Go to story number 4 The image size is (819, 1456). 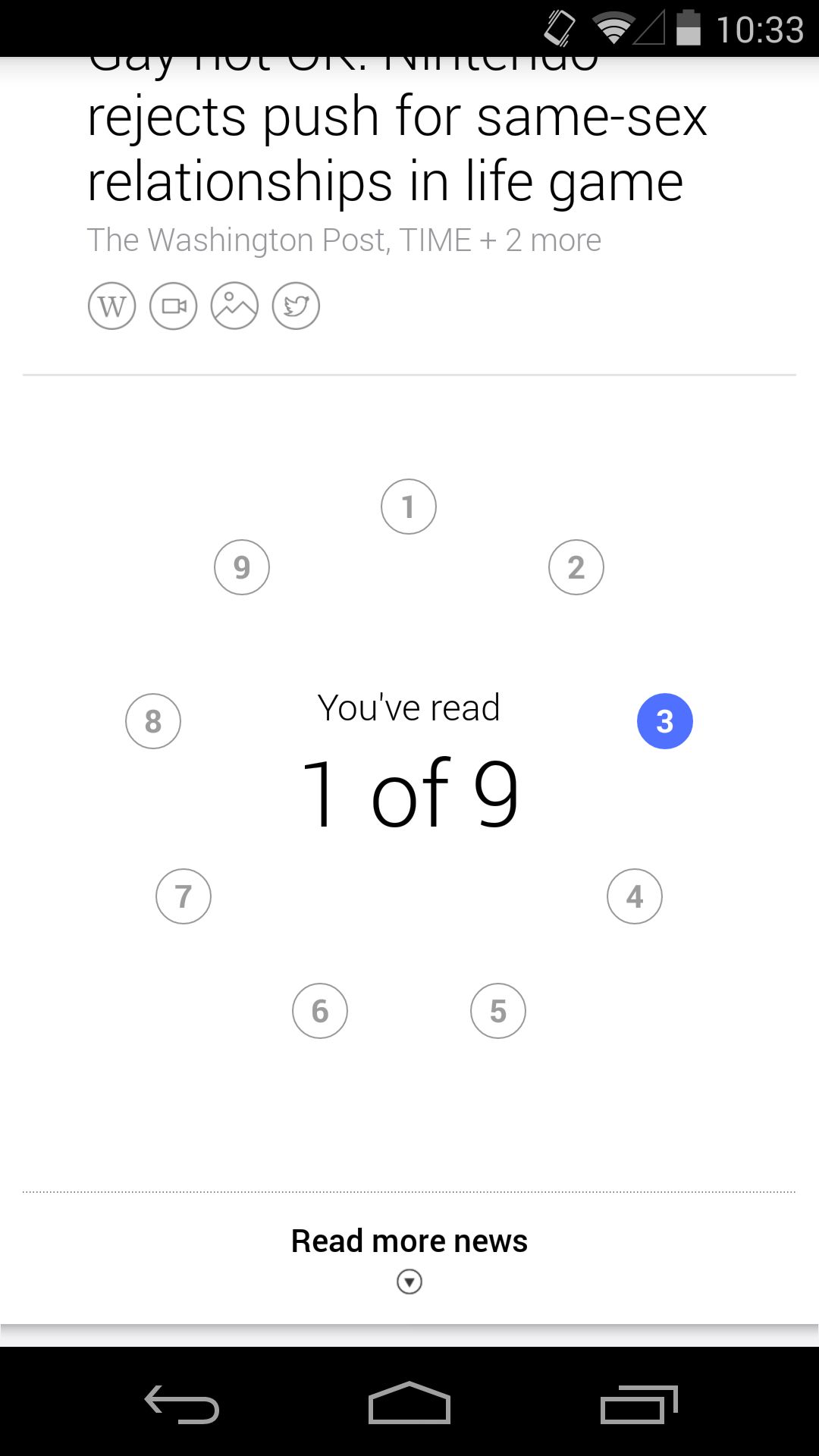[x=635, y=896]
